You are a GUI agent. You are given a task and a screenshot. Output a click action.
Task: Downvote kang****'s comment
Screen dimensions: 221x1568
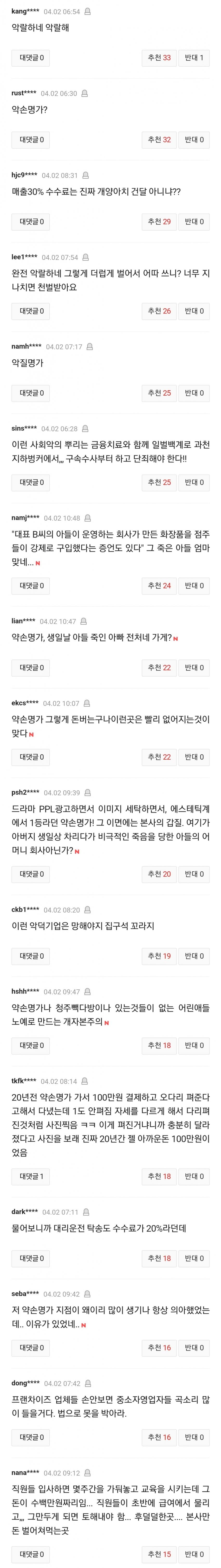point(194,58)
